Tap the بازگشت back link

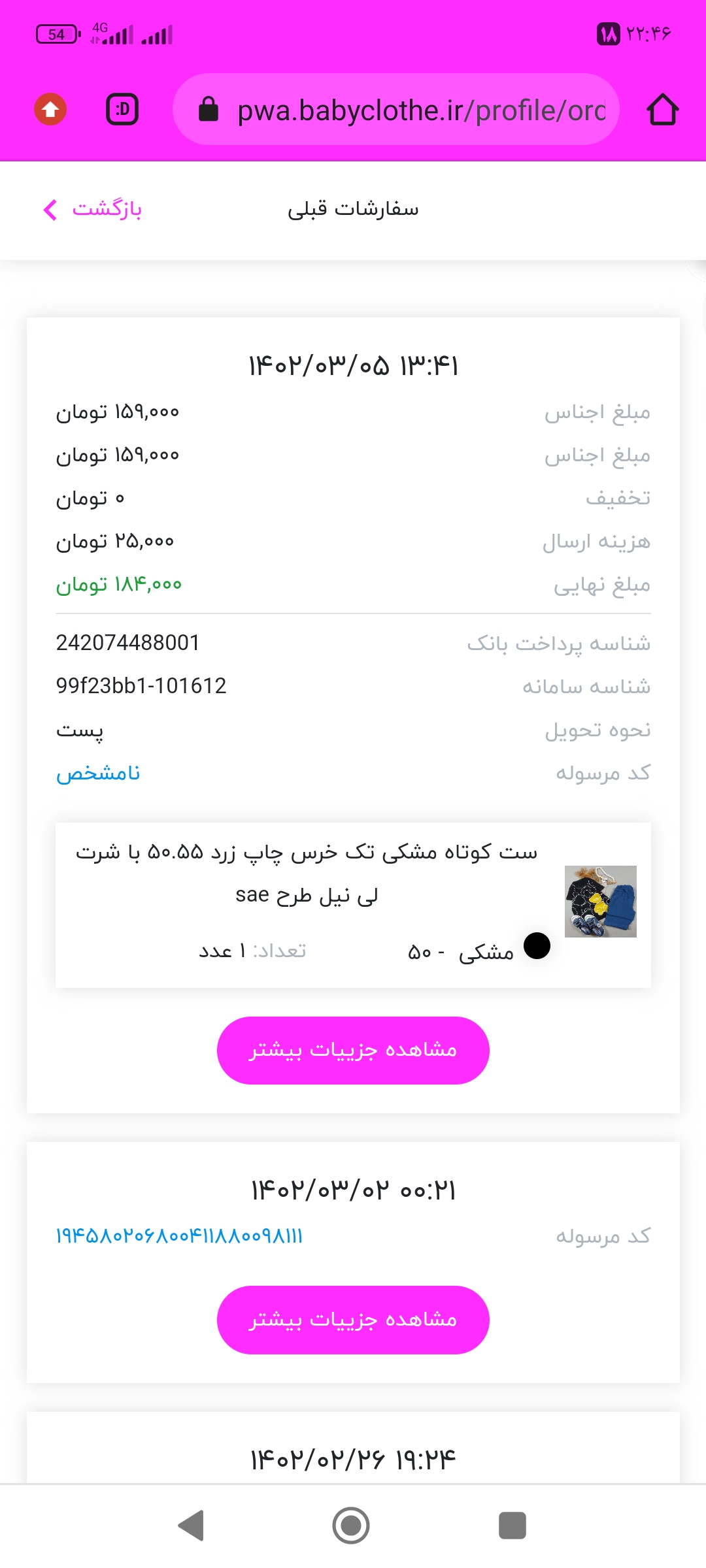pyautogui.click(x=92, y=210)
